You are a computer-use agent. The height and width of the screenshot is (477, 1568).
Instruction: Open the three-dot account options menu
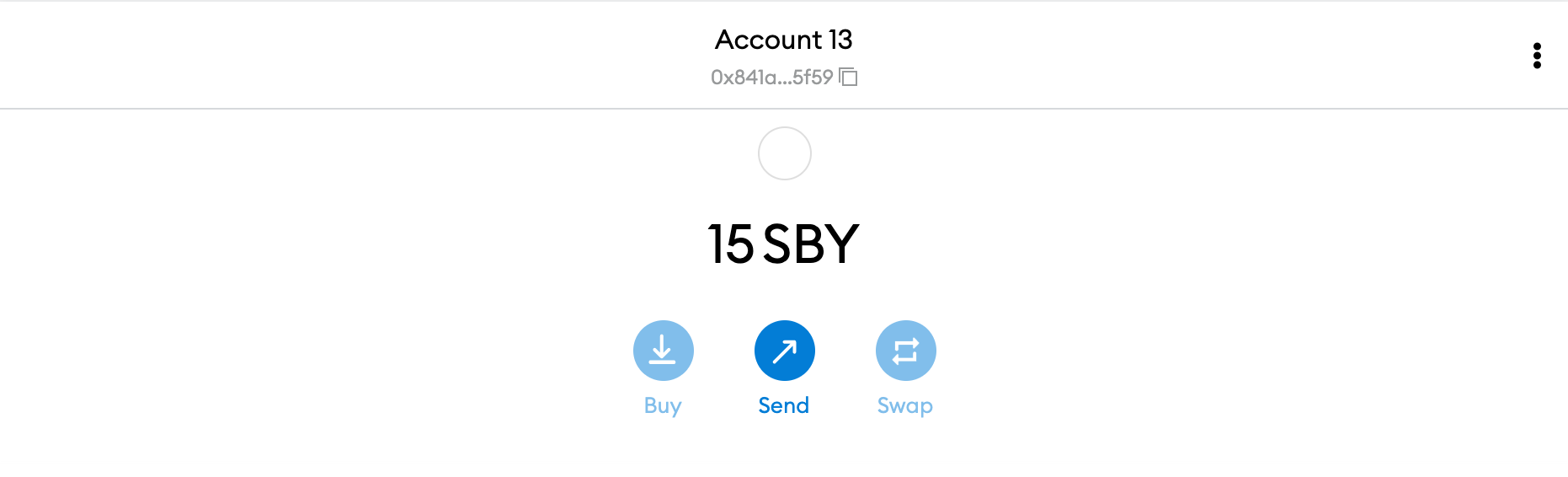(x=1537, y=56)
